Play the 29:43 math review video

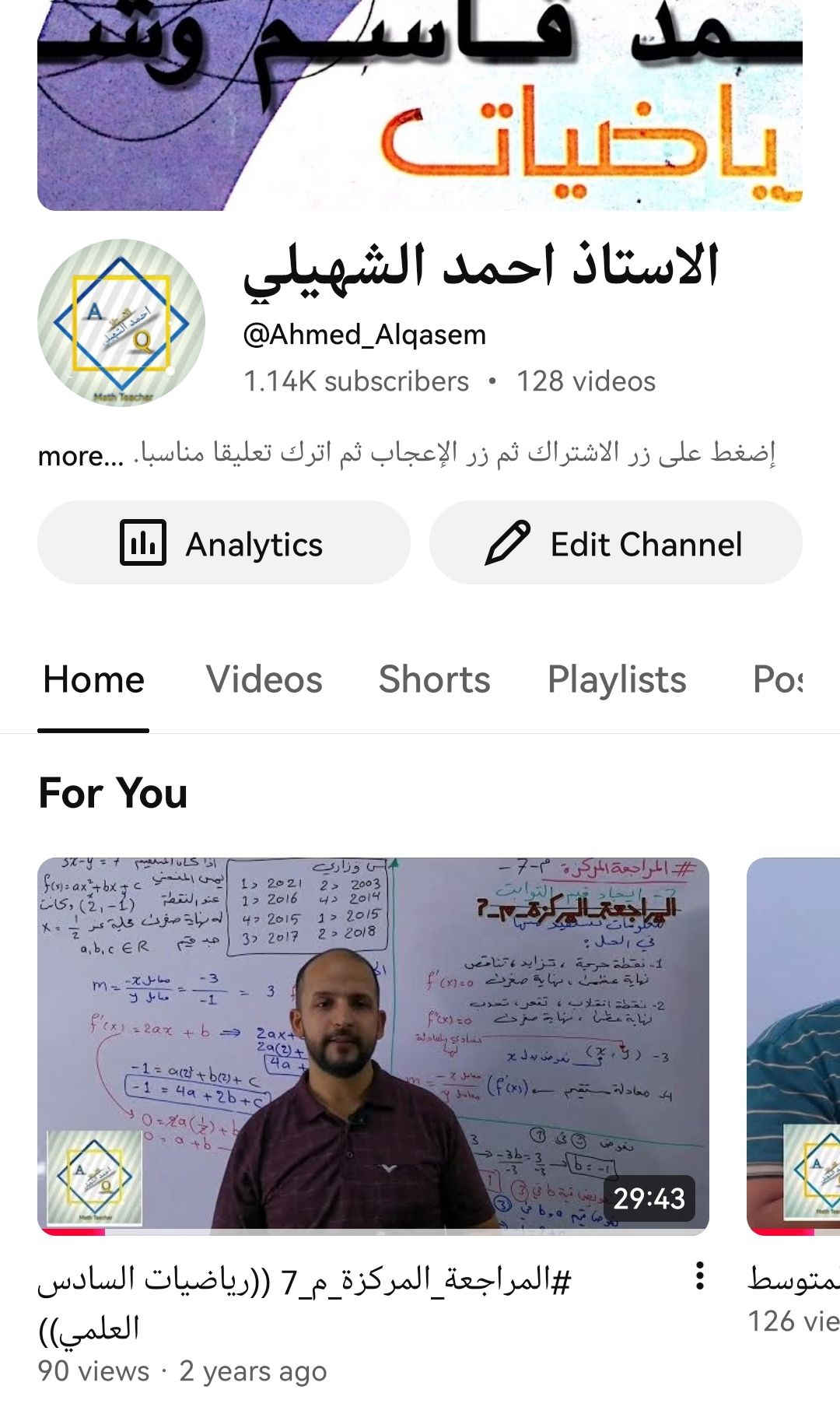pyautogui.click(x=373, y=1045)
